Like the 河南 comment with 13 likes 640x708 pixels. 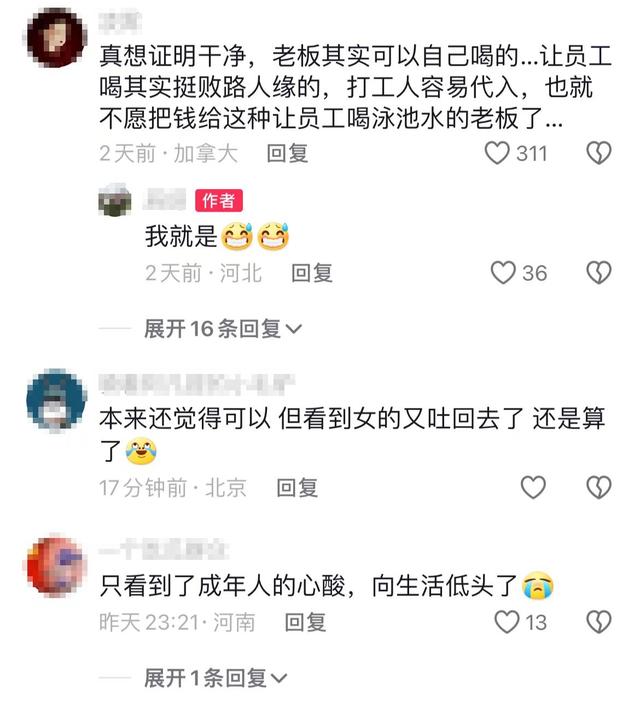[x=508, y=622]
